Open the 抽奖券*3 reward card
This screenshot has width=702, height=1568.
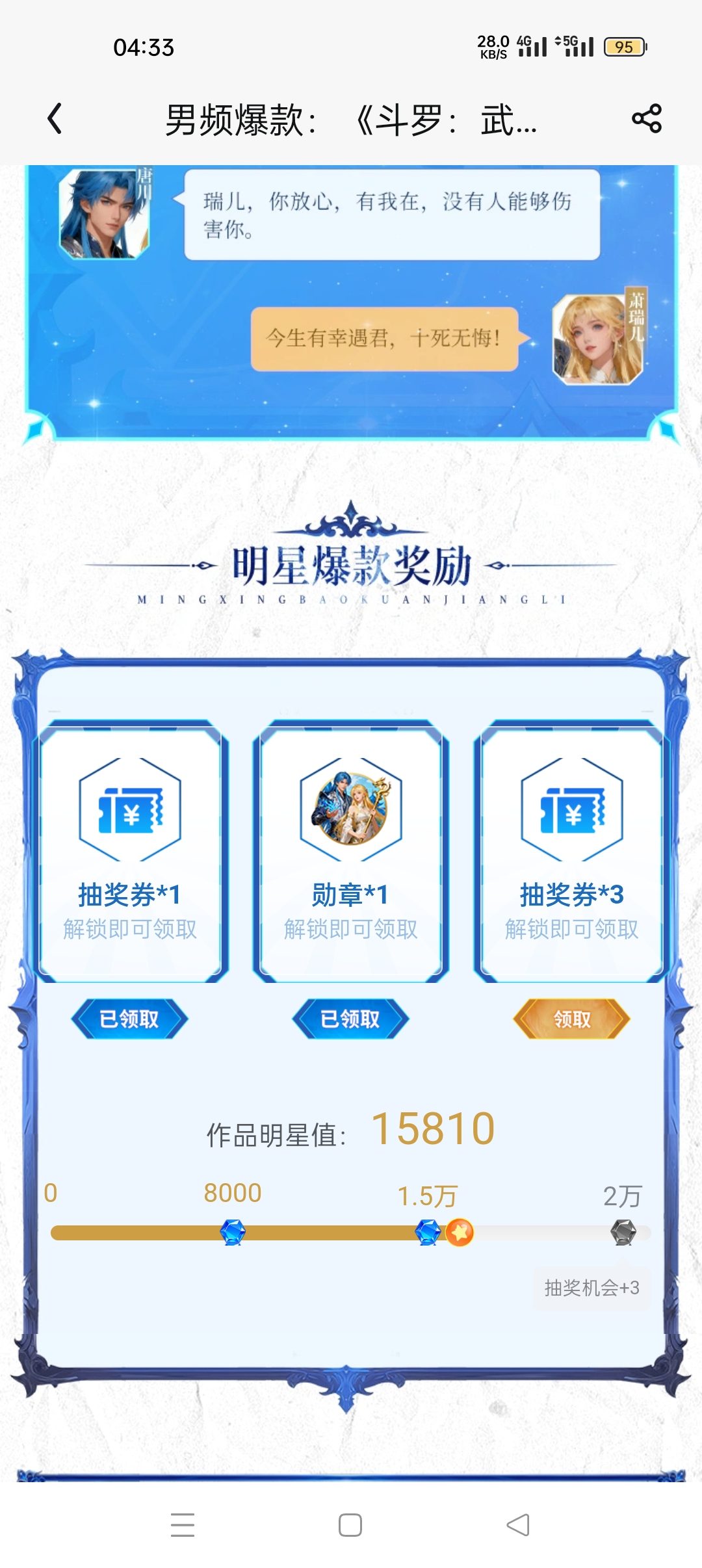click(x=571, y=852)
